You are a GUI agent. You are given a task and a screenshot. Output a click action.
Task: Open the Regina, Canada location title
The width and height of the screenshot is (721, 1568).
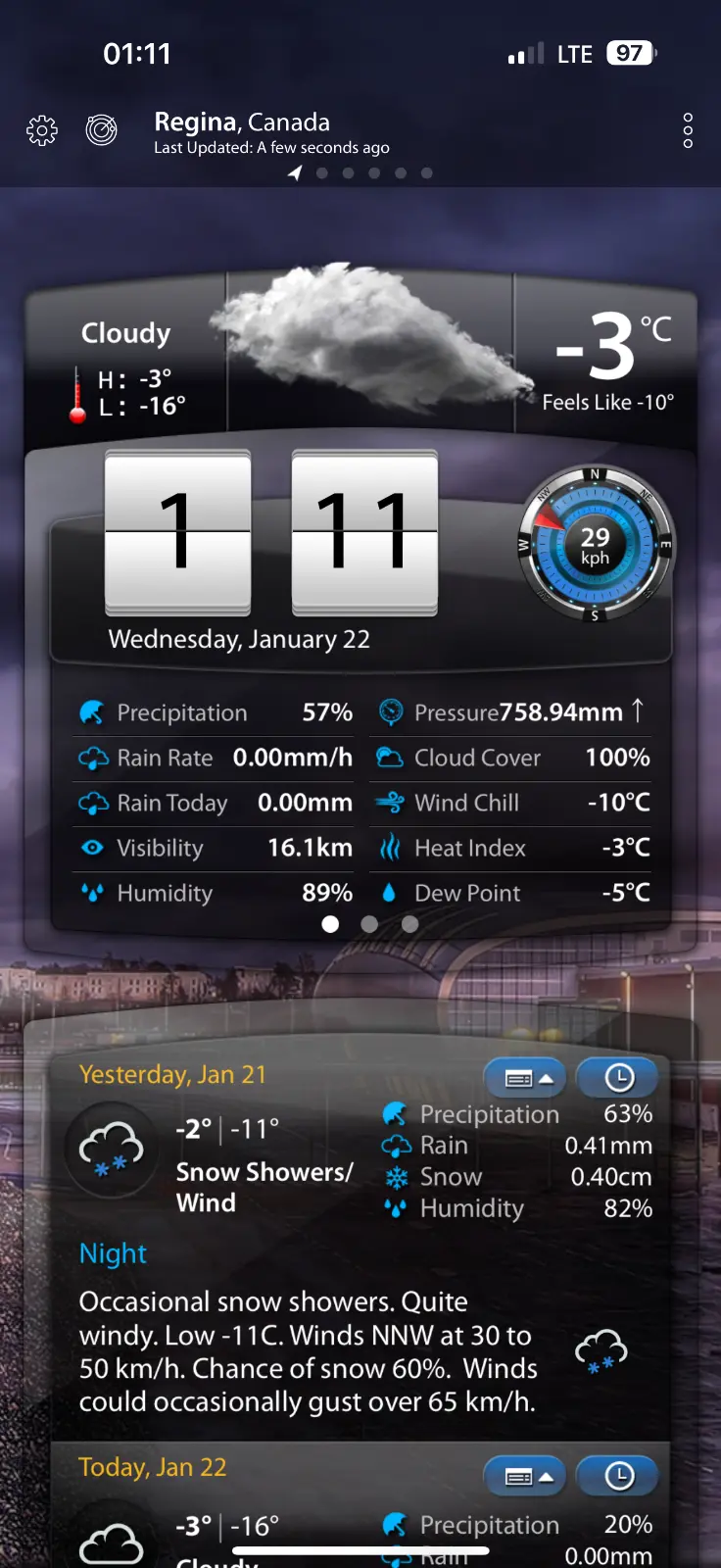click(242, 122)
